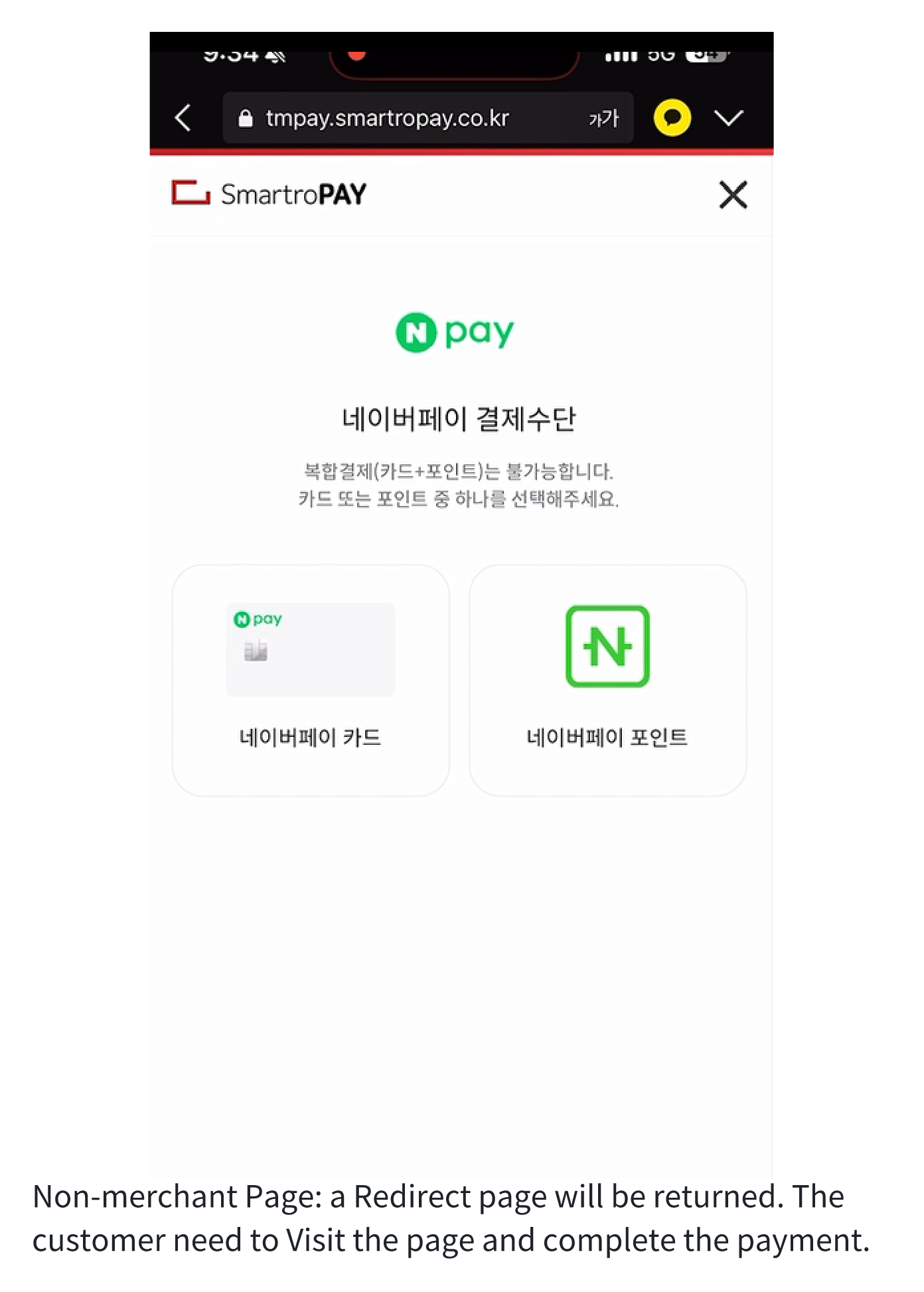Image resolution: width=924 pixels, height=1292 pixels.
Task: Expand the down chevron in browser bar
Action: click(x=728, y=118)
